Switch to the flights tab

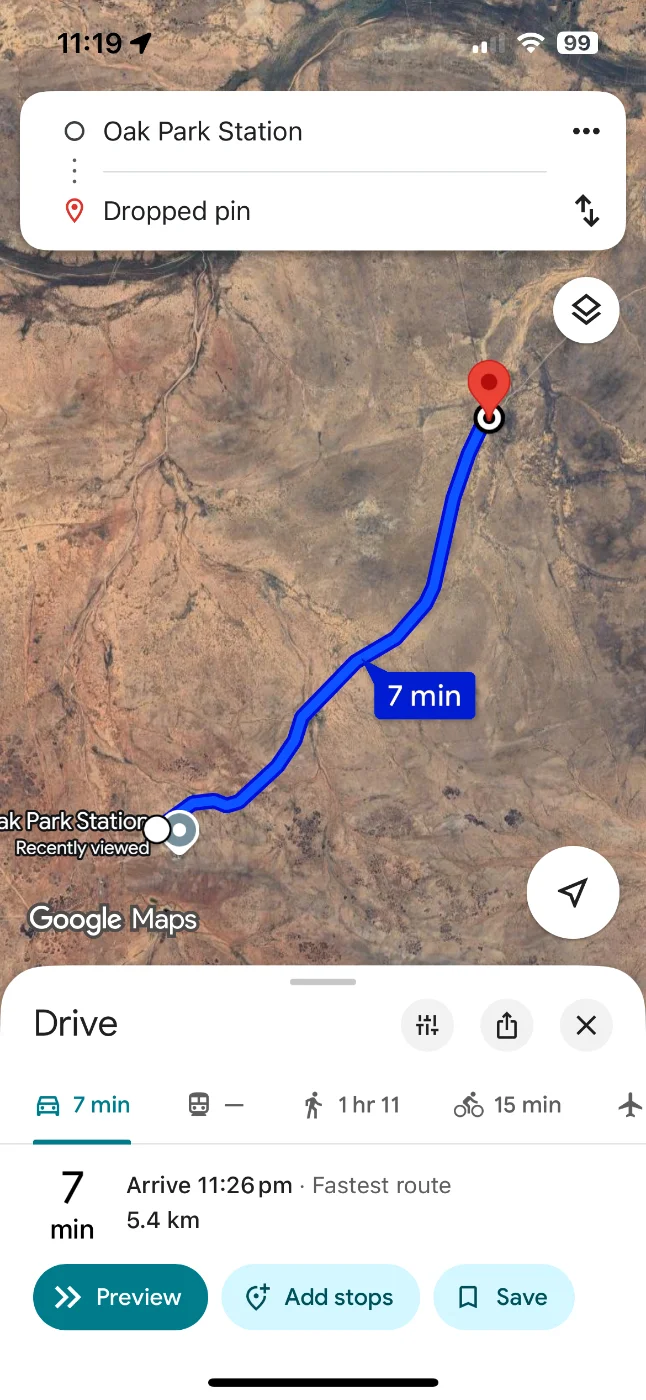[629, 1105]
